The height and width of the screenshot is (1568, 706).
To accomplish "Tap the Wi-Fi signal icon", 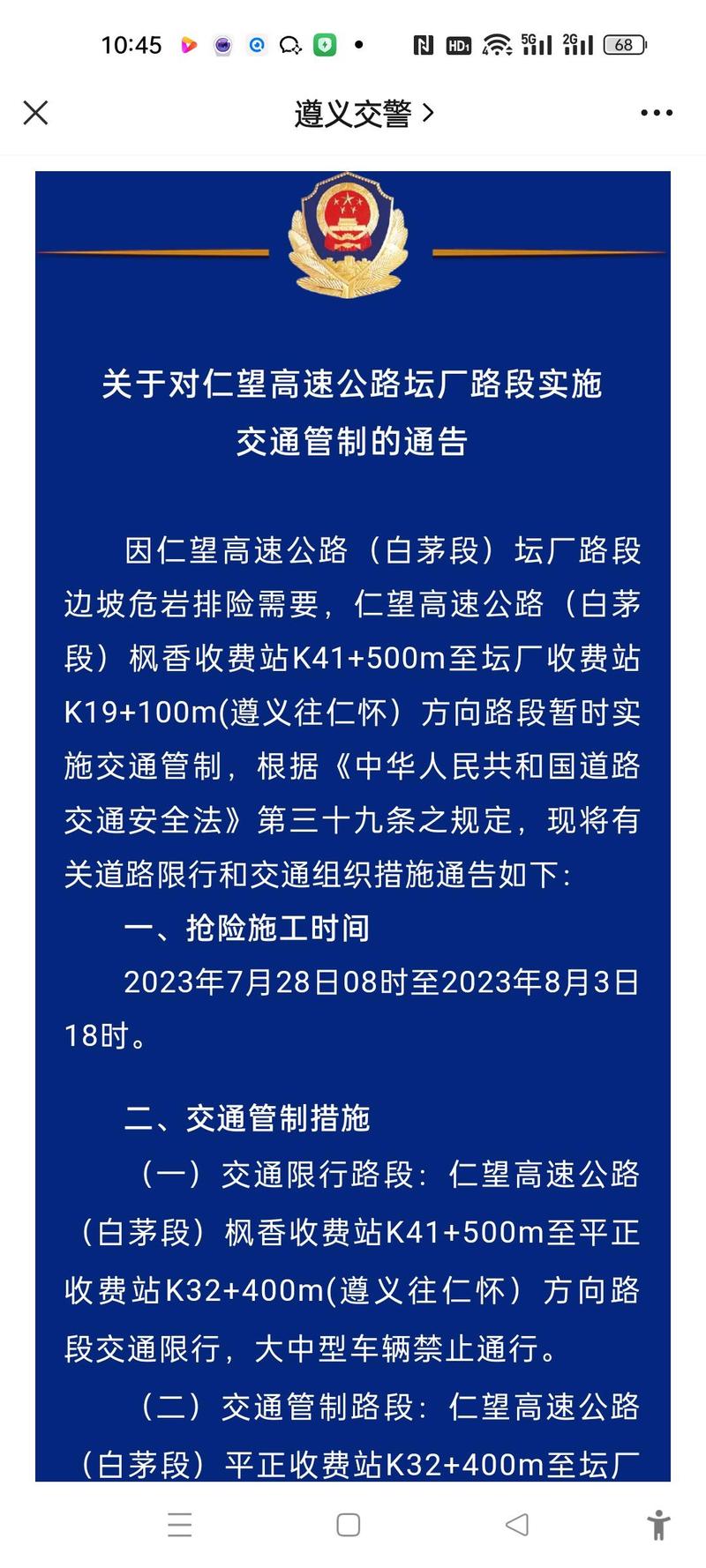I will tap(496, 44).
